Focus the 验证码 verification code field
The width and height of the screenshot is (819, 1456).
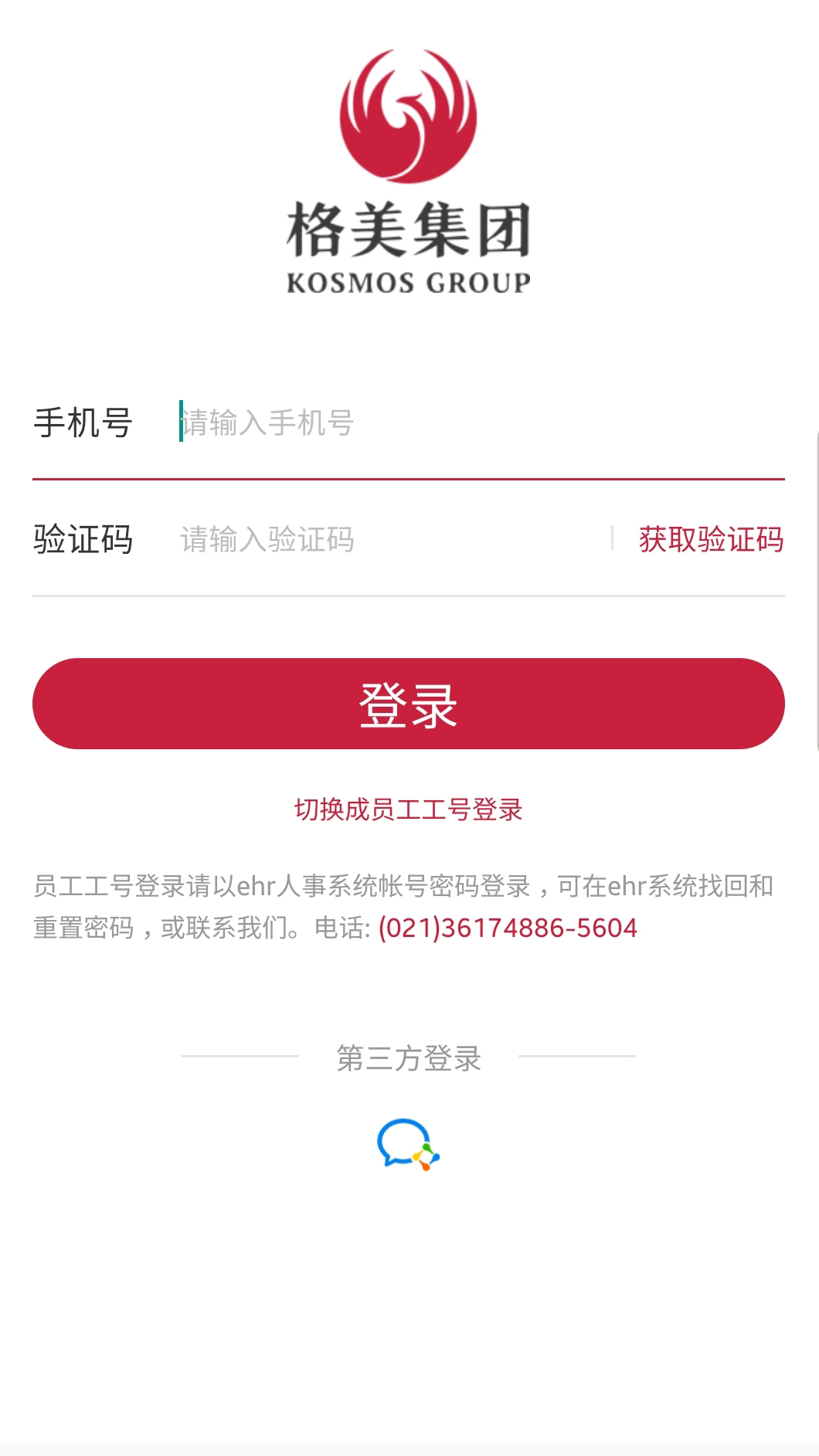348,540
